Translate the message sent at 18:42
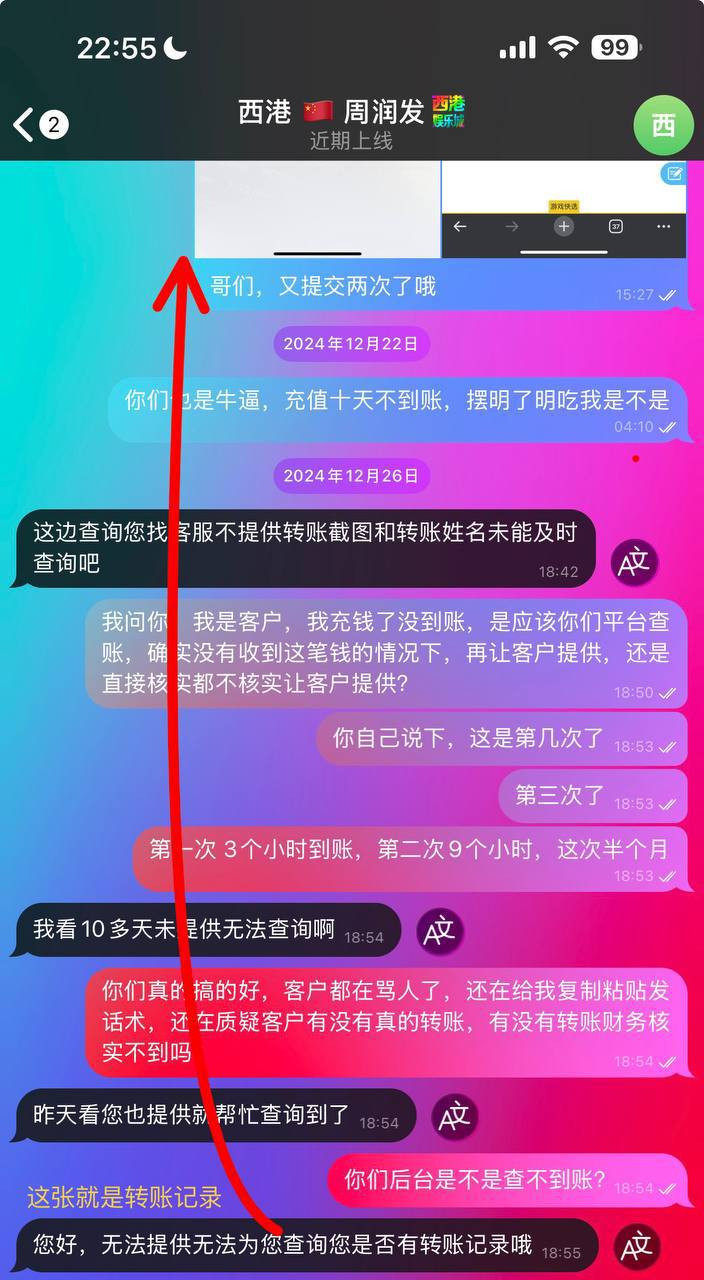This screenshot has height=1280, width=704. click(x=635, y=562)
